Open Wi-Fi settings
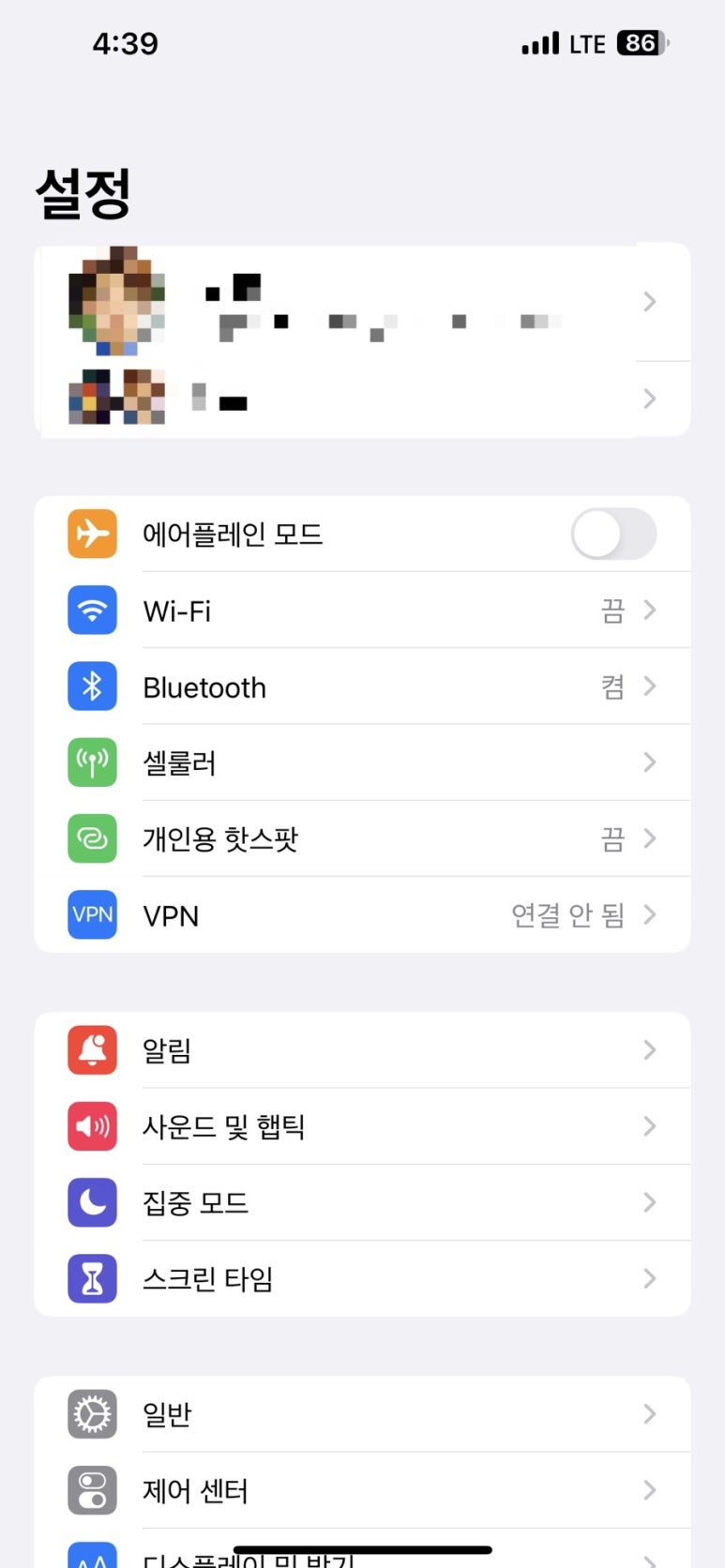The image size is (725, 1568). 362,611
